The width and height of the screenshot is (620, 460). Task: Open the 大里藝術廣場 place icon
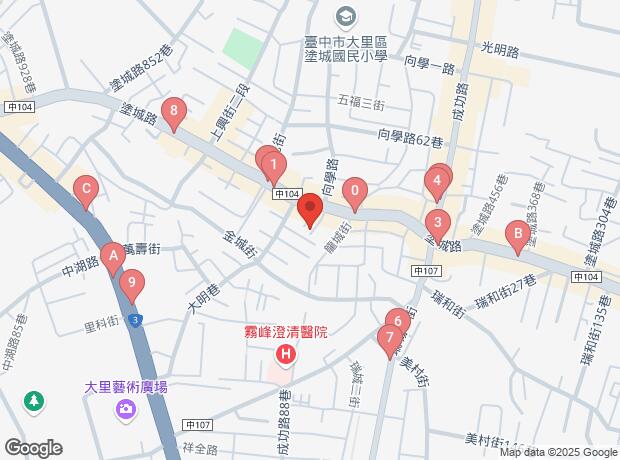pos(125,408)
